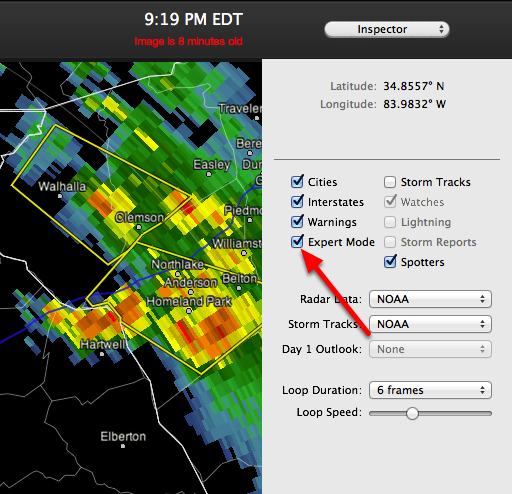
Task: Enable the Storm Tracks checkbox
Action: (390, 182)
